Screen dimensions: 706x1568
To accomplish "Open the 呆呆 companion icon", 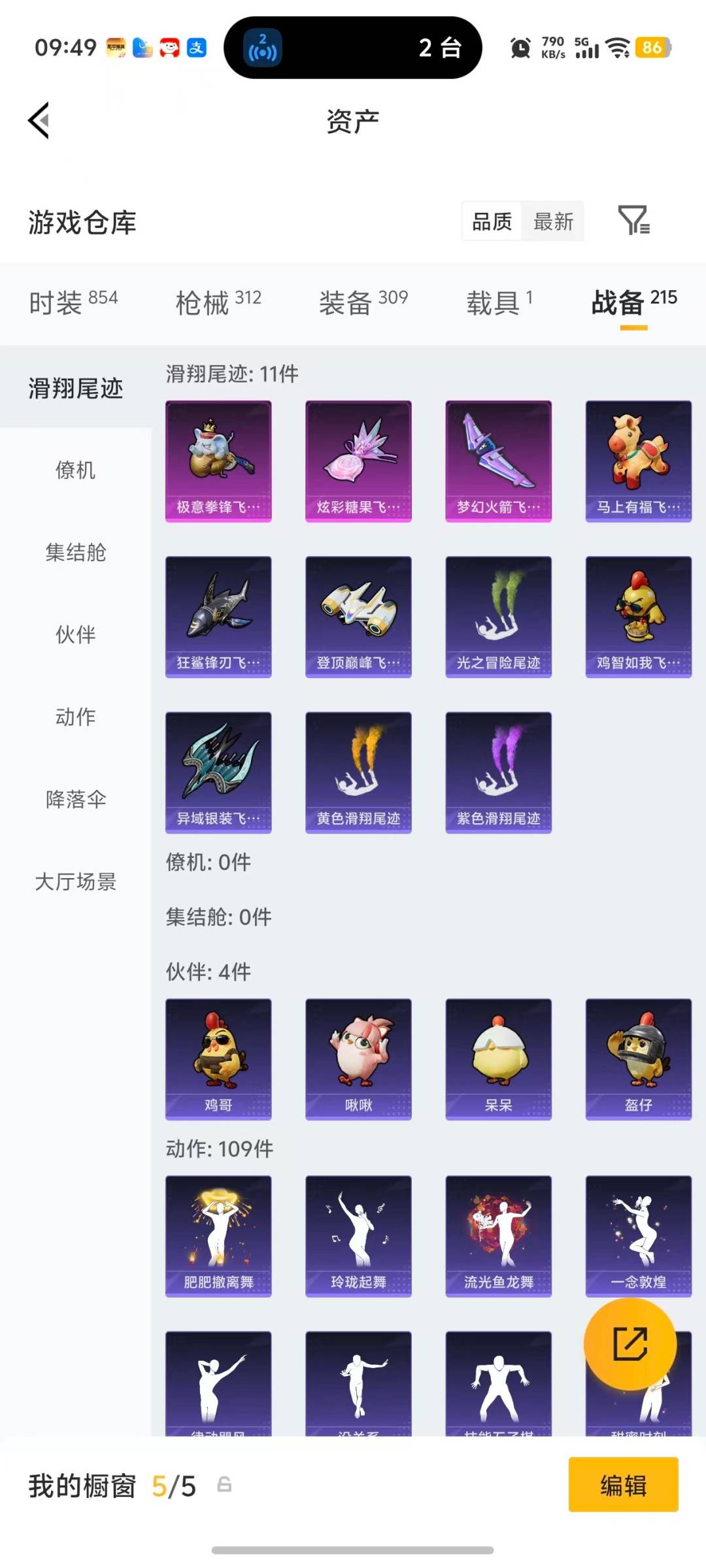I will coord(498,1058).
